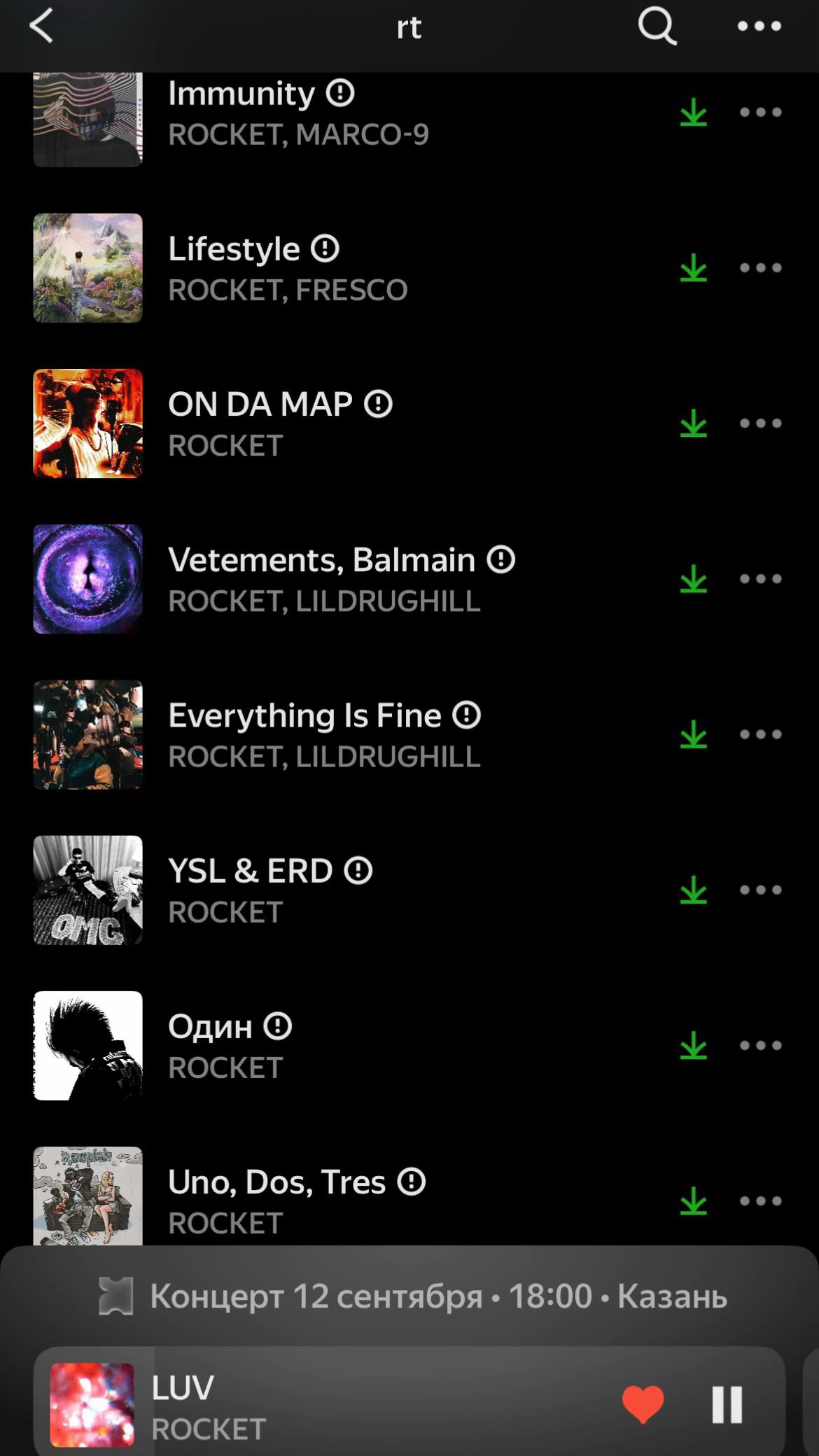Download the track Vetements, Balmain
The image size is (819, 1456).
(x=694, y=579)
